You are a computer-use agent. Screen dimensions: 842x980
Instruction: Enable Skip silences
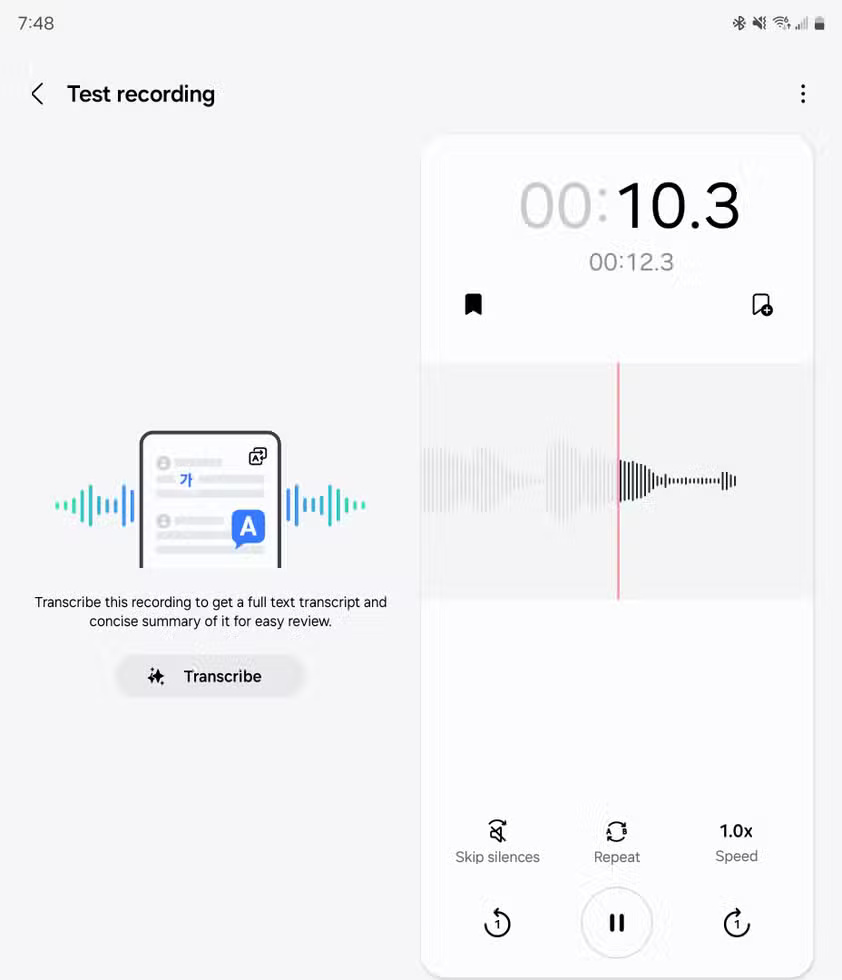pyautogui.click(x=497, y=841)
